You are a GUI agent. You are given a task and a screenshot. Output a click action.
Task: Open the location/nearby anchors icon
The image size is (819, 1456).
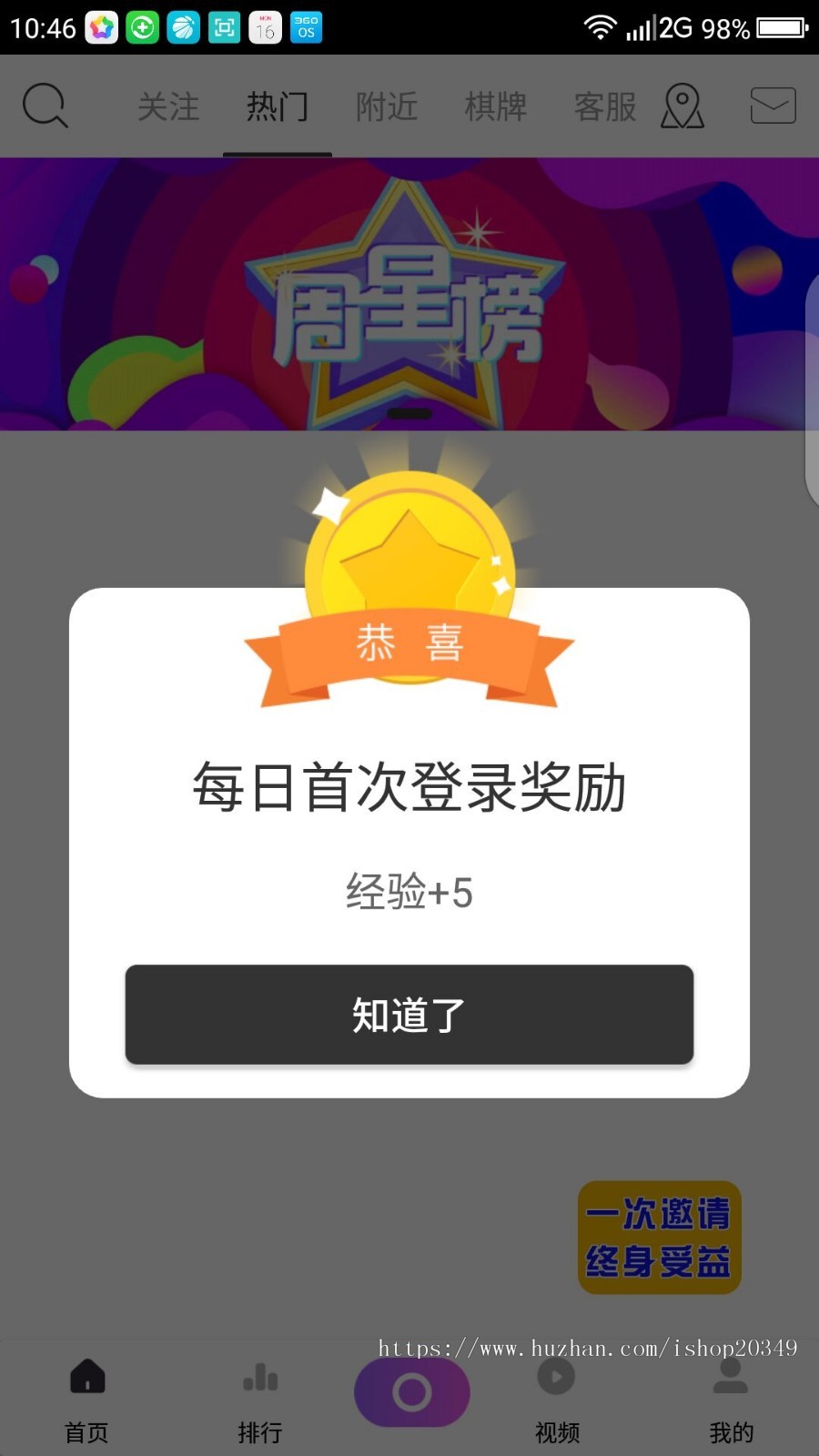[x=682, y=106]
